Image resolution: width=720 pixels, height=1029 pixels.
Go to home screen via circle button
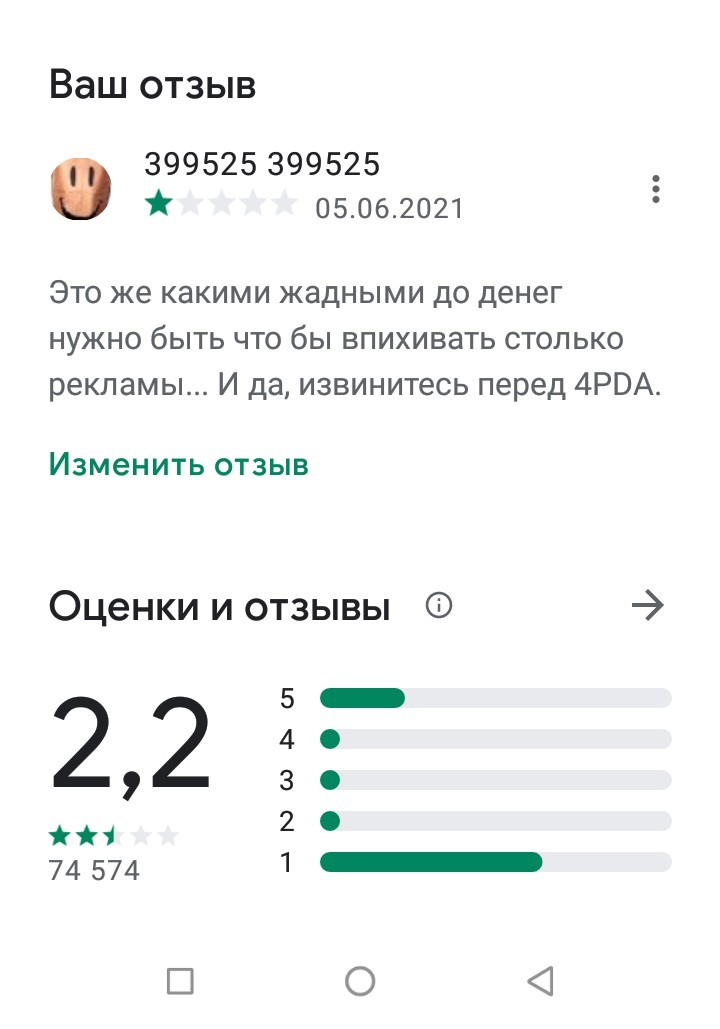(360, 981)
